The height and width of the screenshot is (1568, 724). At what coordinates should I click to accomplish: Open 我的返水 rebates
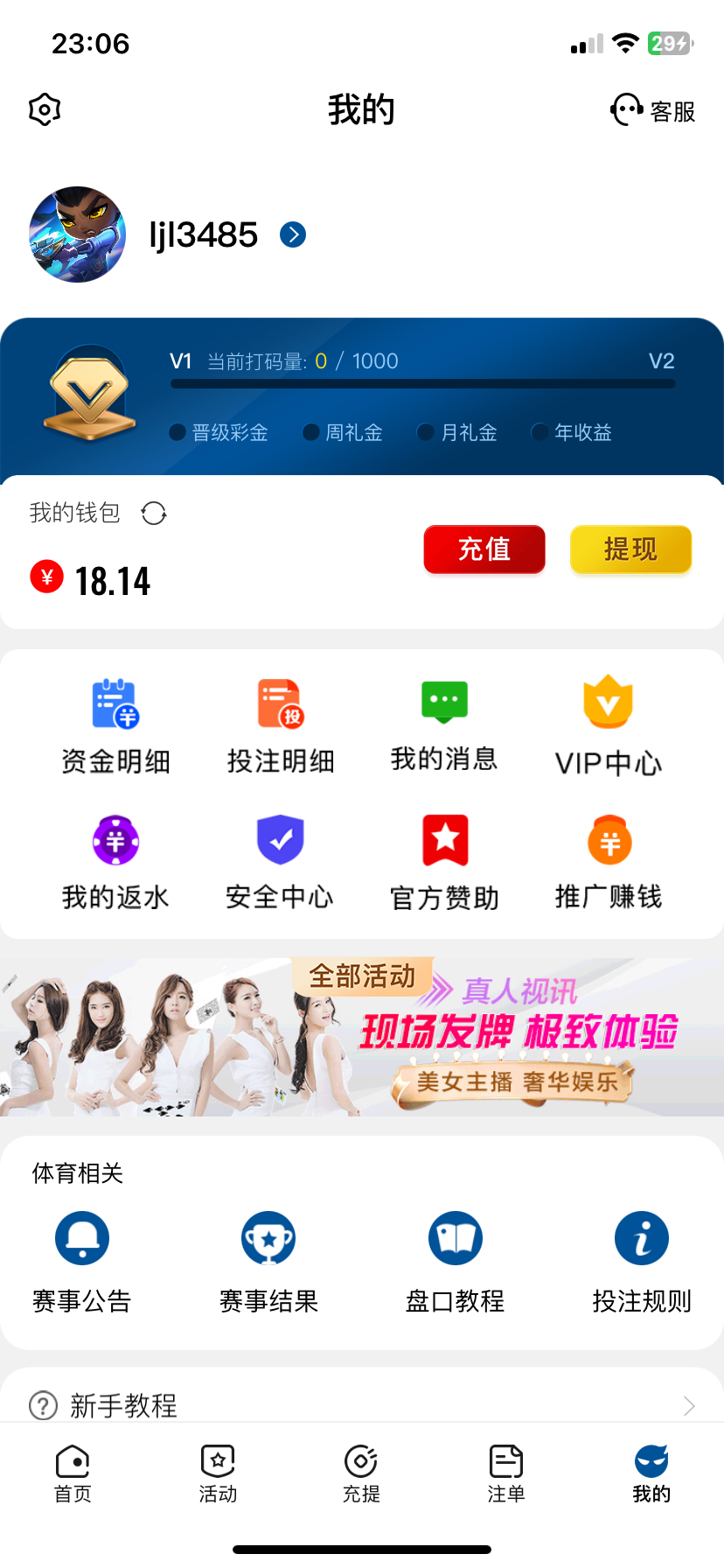[115, 863]
